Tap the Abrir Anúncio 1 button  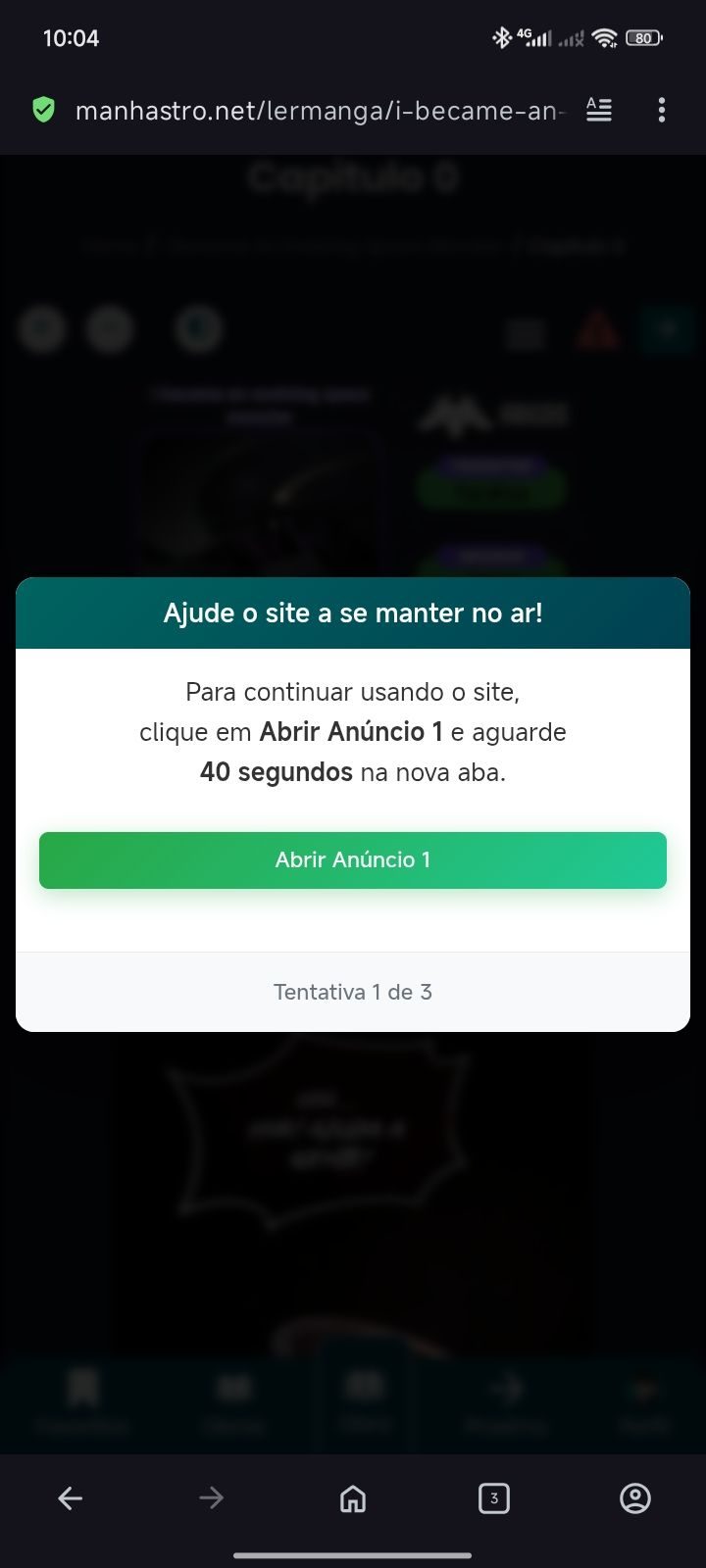(353, 860)
